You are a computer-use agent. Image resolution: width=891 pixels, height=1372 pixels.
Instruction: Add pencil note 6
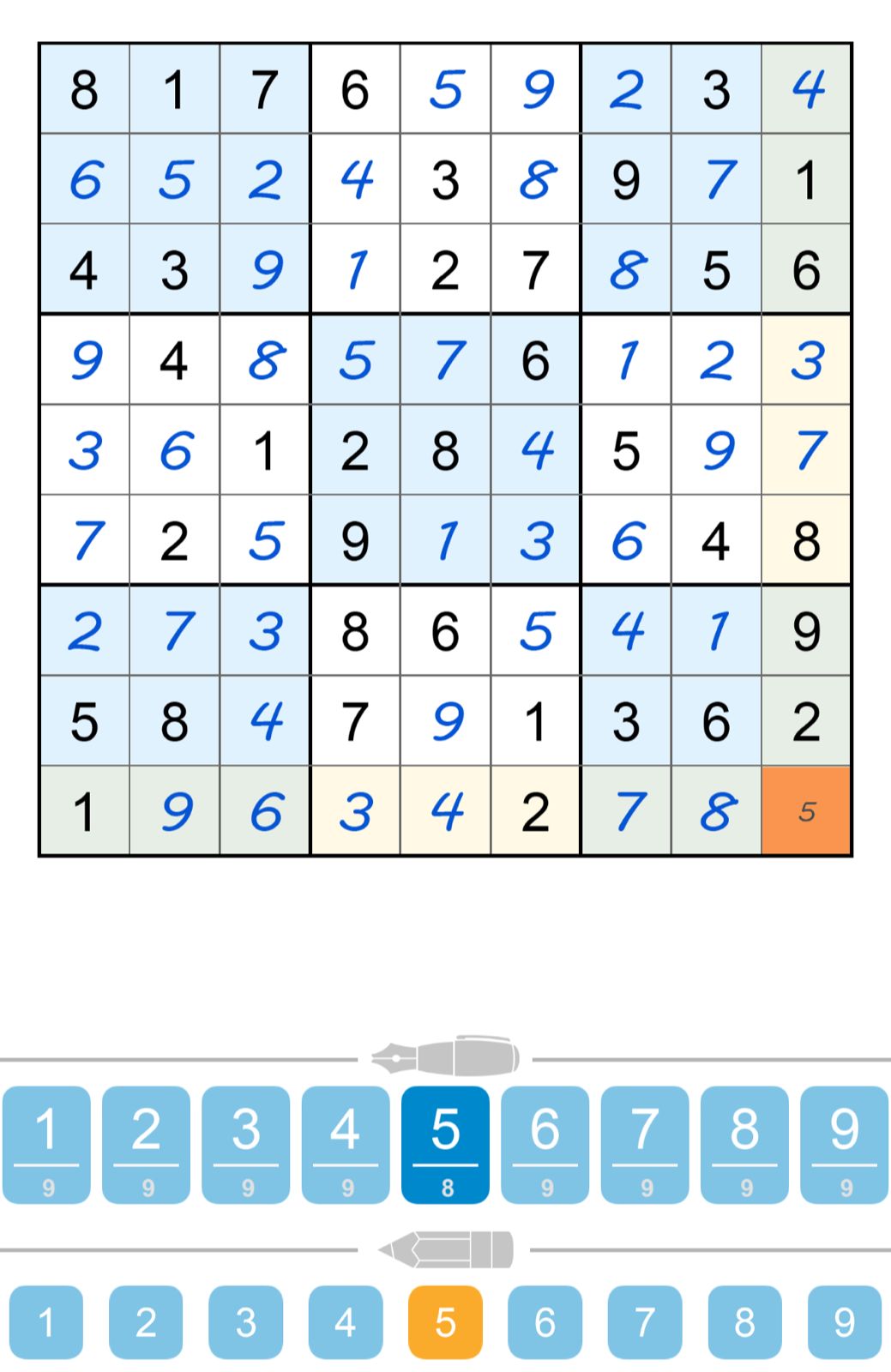pyautogui.click(x=545, y=1322)
